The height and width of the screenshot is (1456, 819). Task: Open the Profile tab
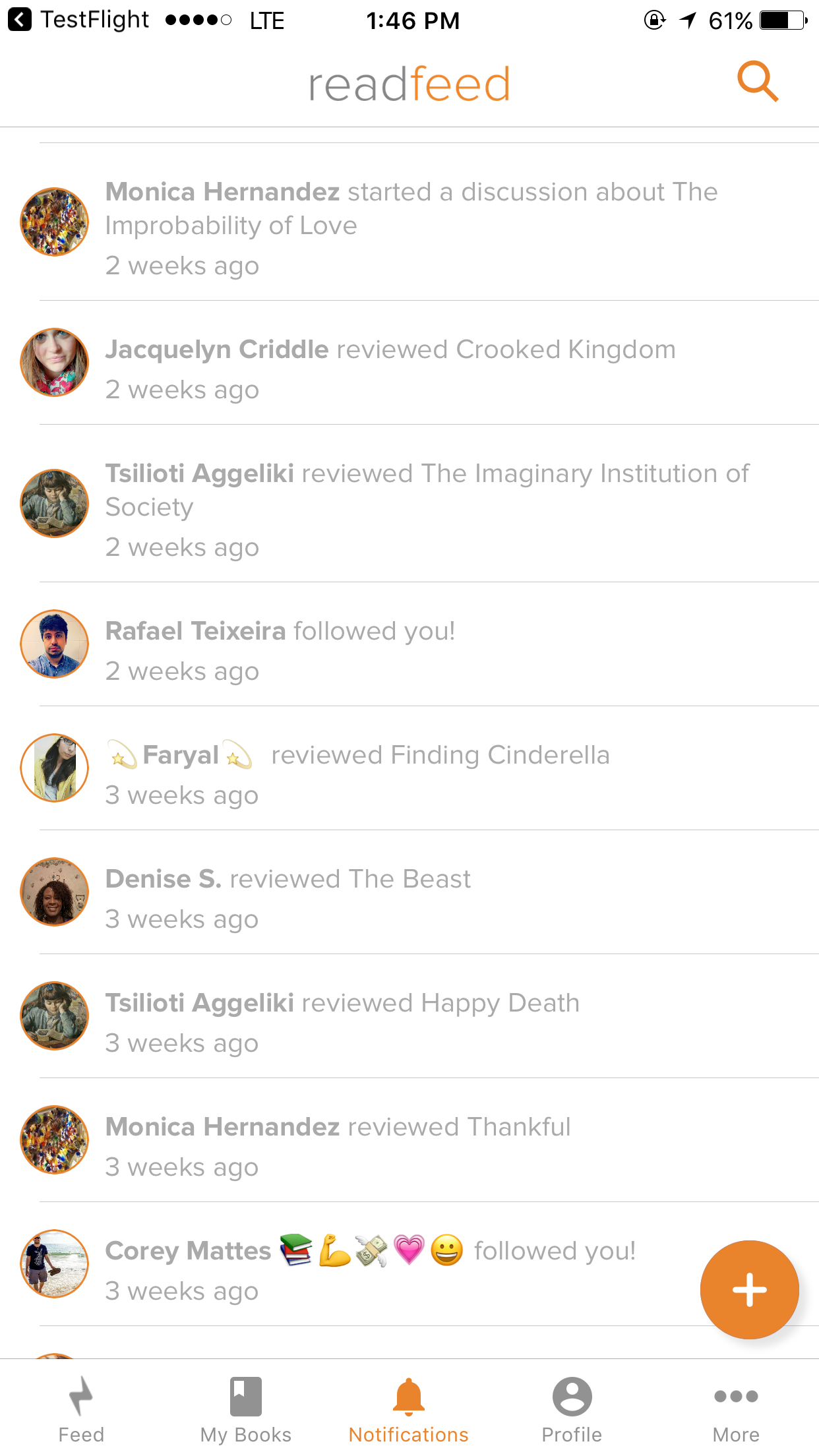click(x=572, y=1409)
